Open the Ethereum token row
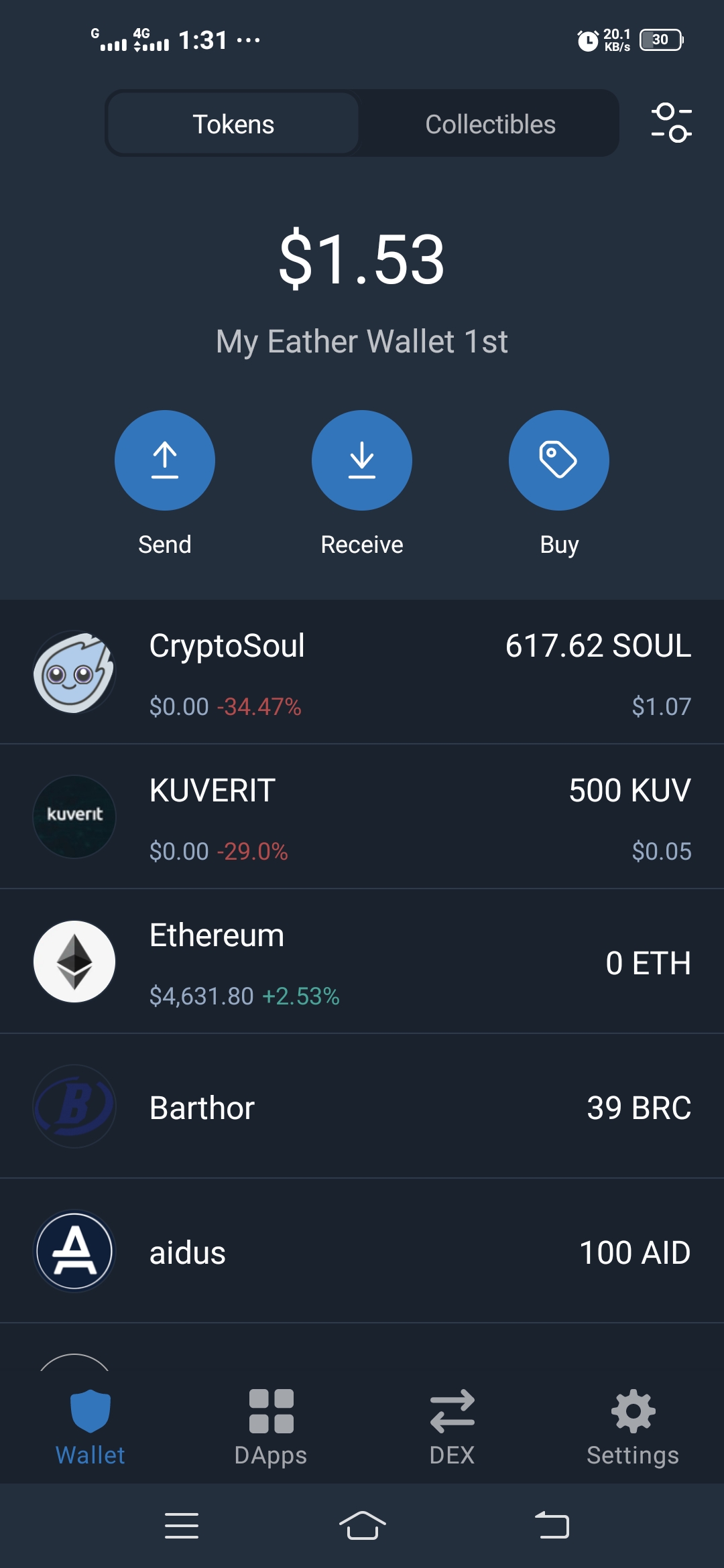This screenshot has height=1568, width=724. pyautogui.click(x=362, y=962)
